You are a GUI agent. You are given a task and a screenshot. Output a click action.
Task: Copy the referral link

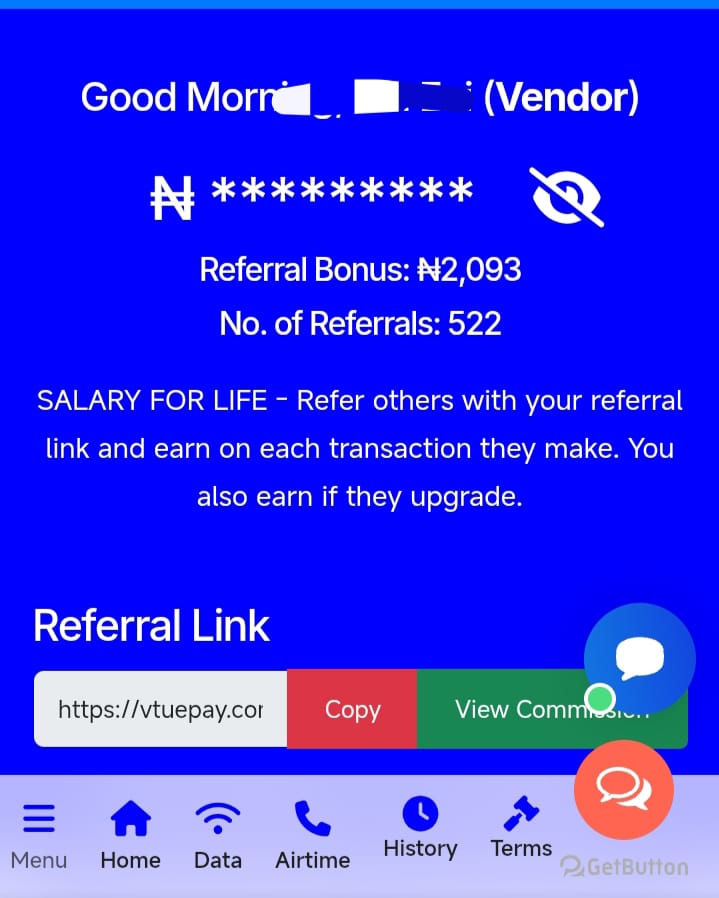(352, 709)
